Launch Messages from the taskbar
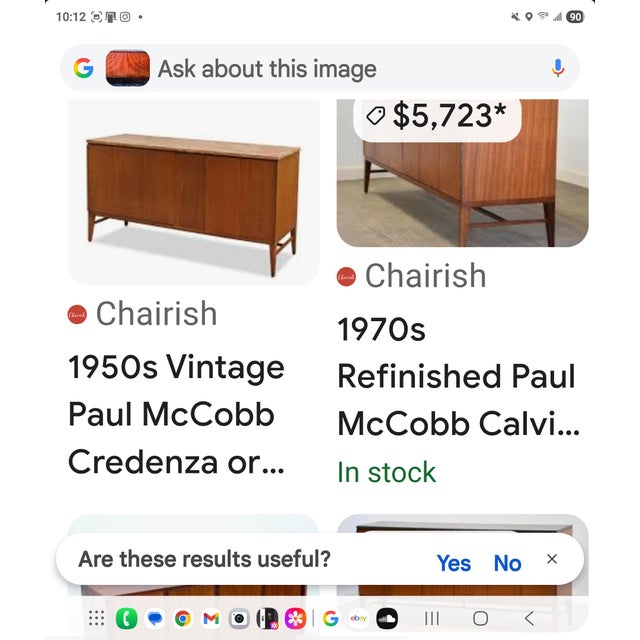 tap(155, 618)
